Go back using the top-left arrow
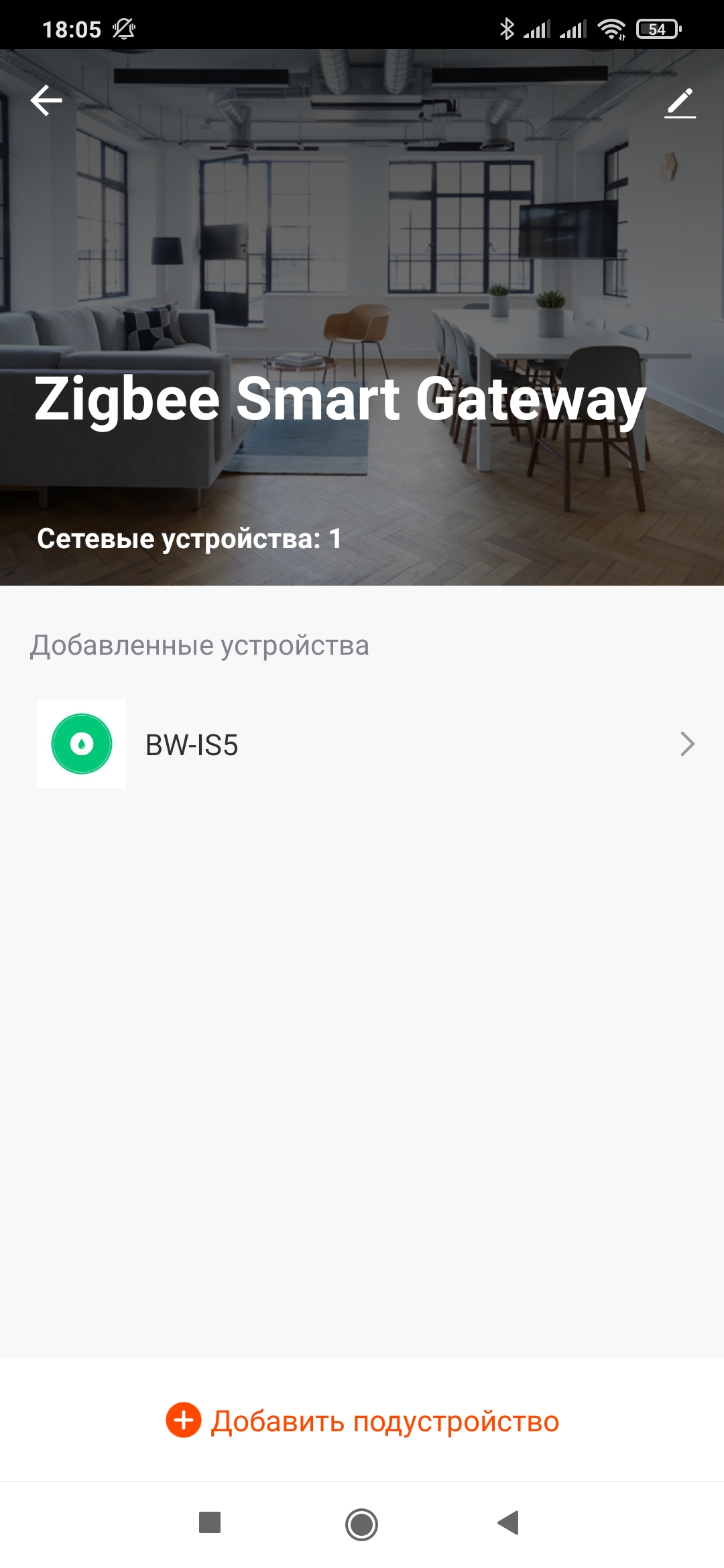Screen dimensions: 724x1568 (46, 101)
